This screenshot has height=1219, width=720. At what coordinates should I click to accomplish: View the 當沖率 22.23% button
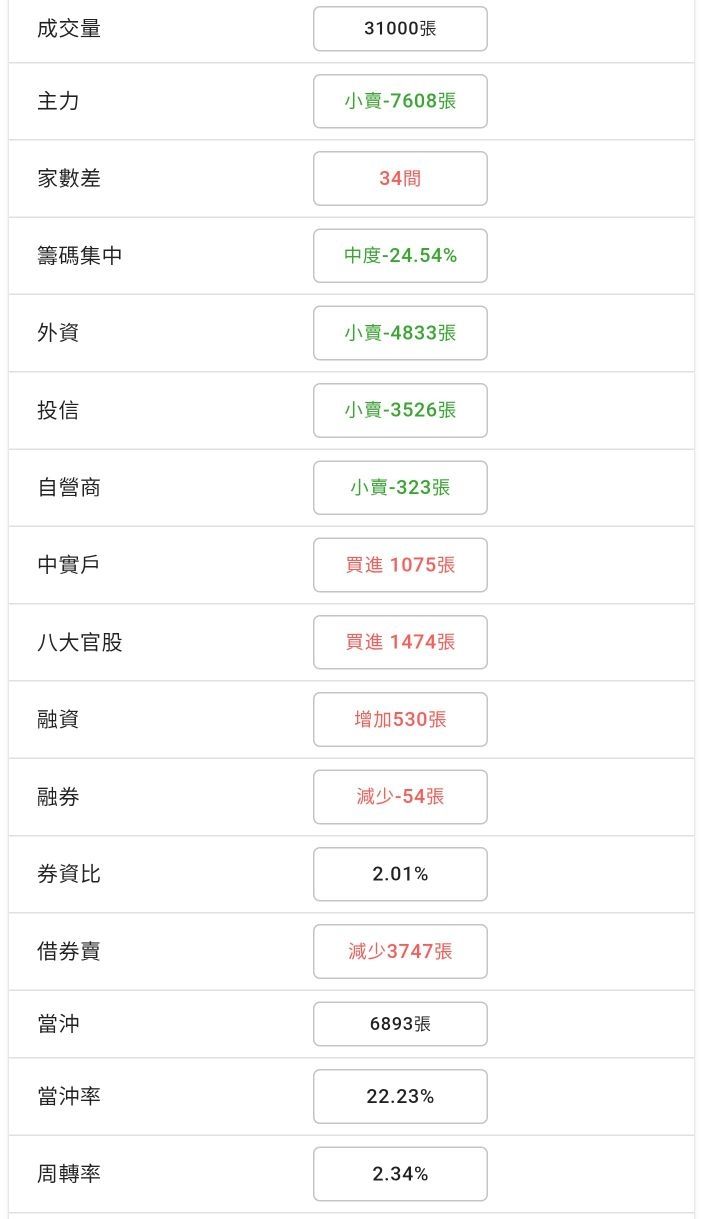pyautogui.click(x=400, y=1096)
